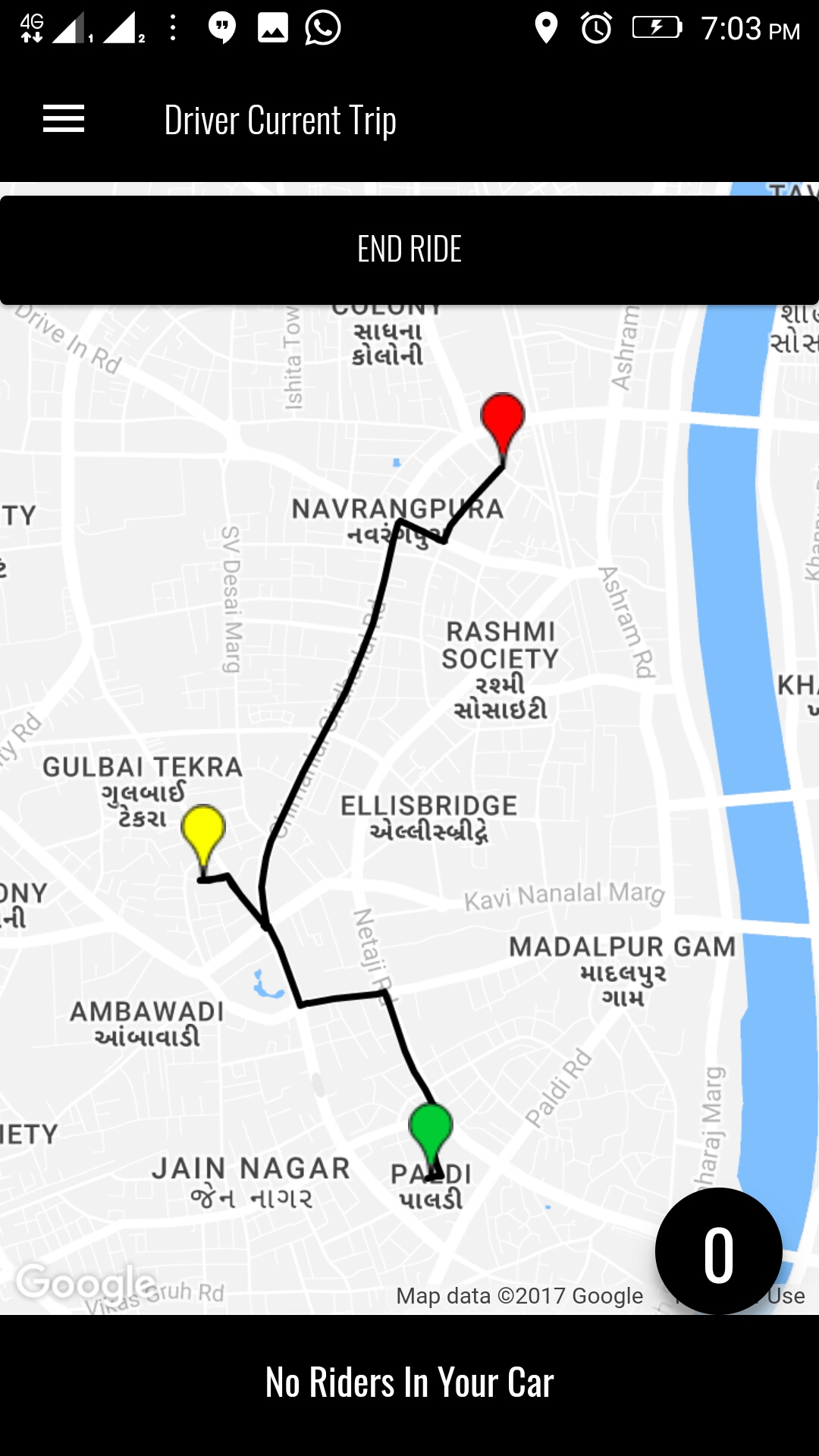Open the hamburger drawer menu
Image resolution: width=819 pixels, height=1456 pixels.
click(x=64, y=120)
